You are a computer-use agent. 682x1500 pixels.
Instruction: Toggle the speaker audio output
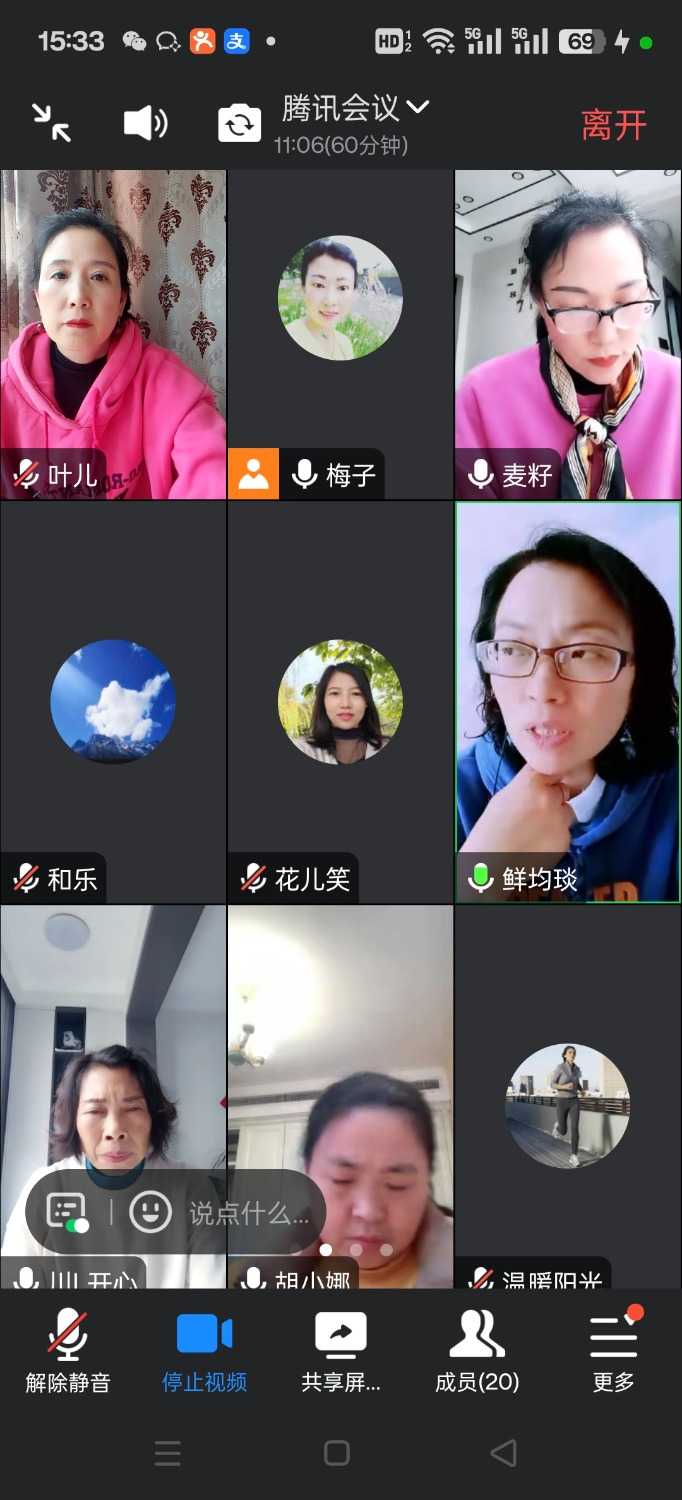145,124
